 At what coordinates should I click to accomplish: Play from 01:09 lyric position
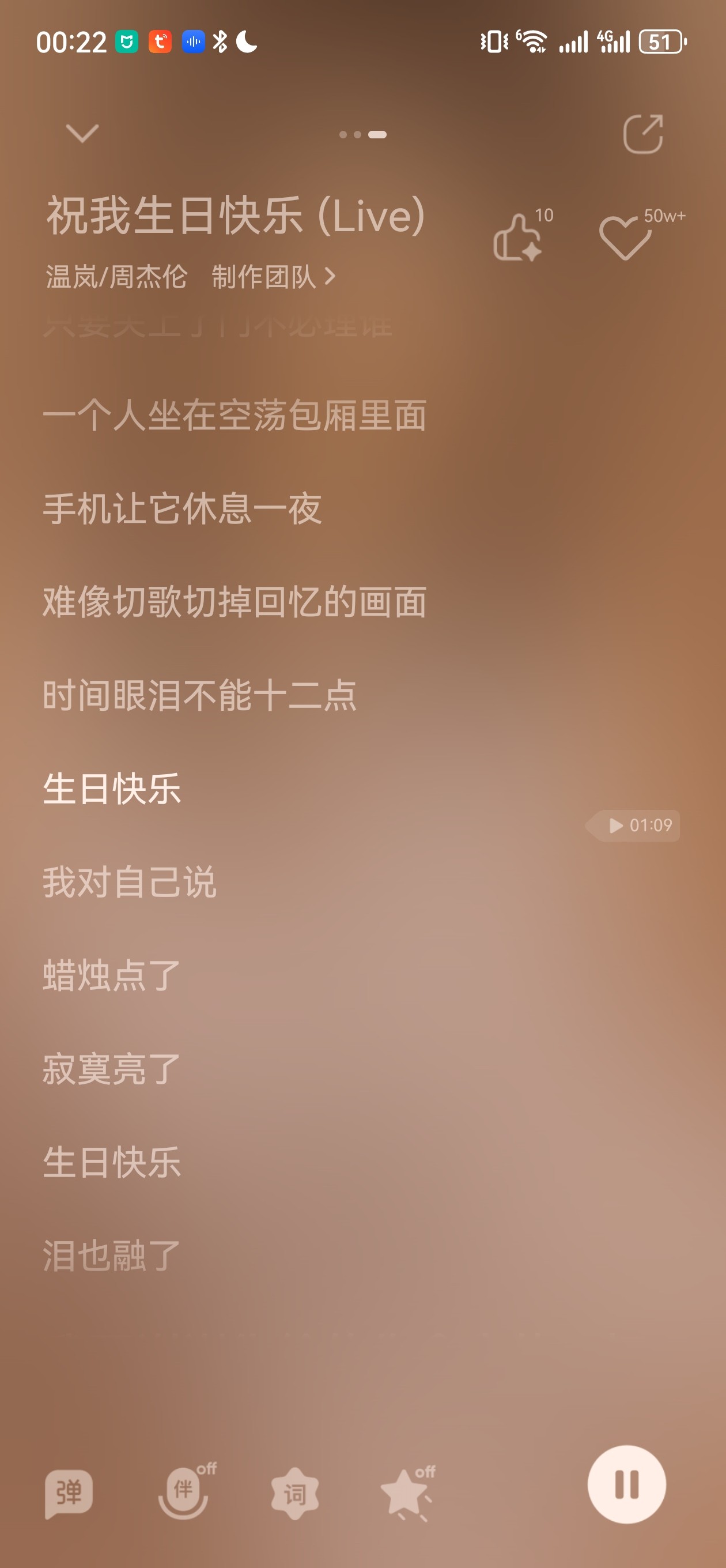[x=633, y=826]
